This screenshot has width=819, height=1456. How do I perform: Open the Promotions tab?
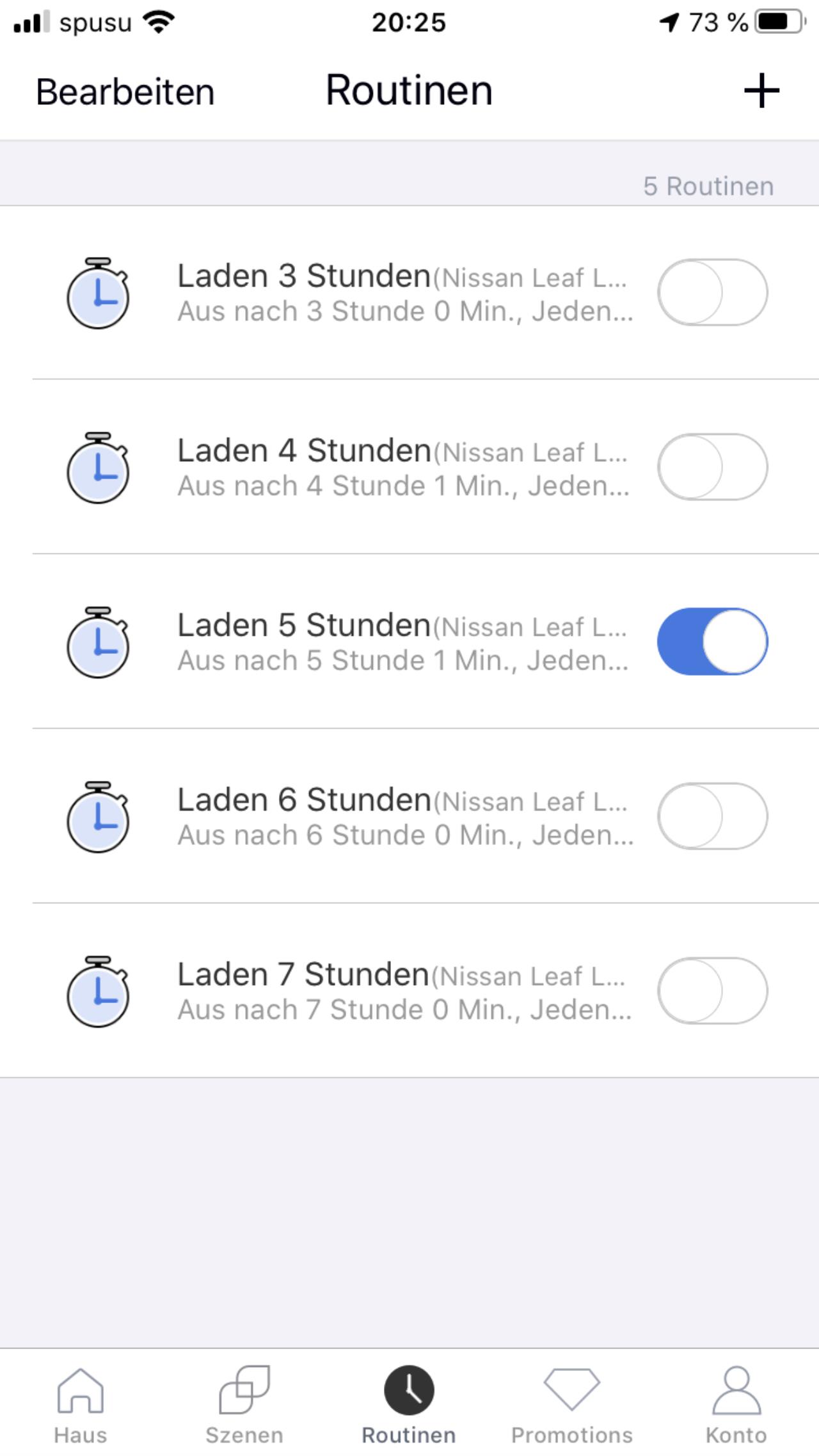click(x=572, y=1405)
